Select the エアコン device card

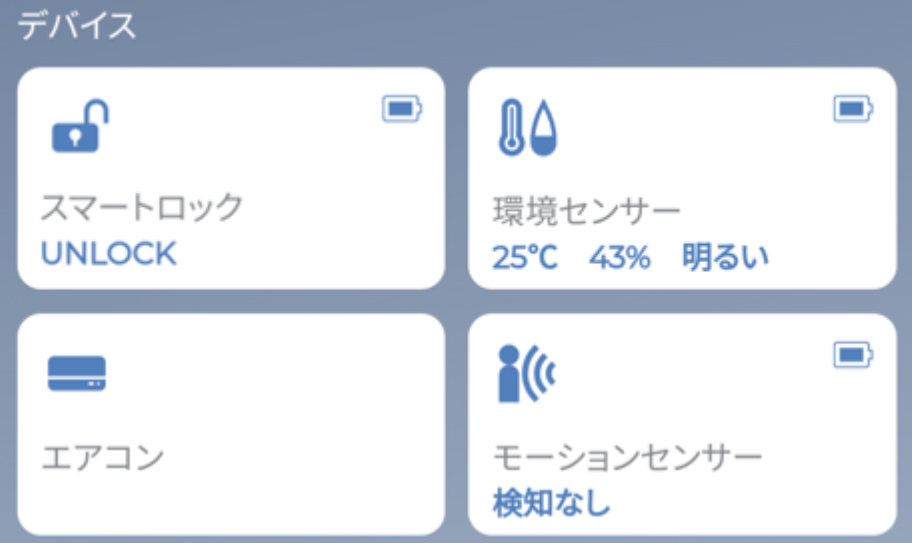[x=231, y=424]
